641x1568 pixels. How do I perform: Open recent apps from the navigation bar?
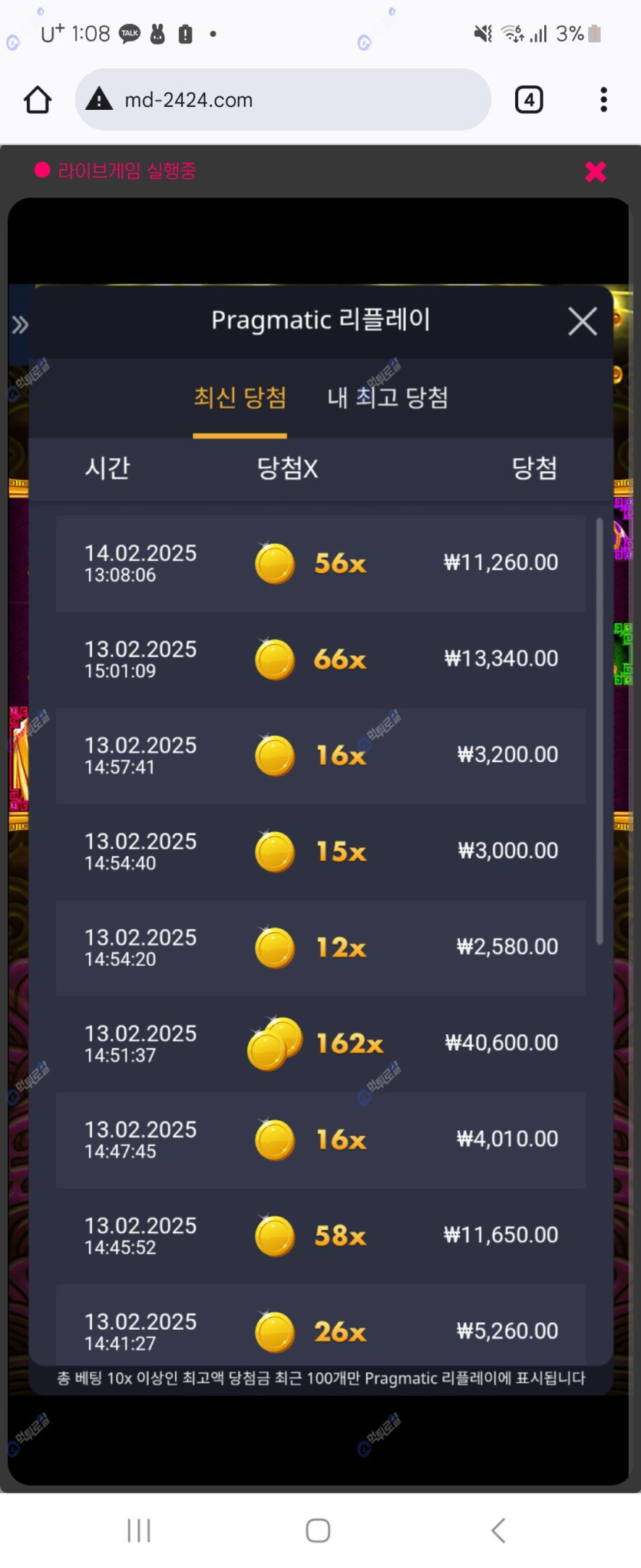click(x=139, y=1530)
